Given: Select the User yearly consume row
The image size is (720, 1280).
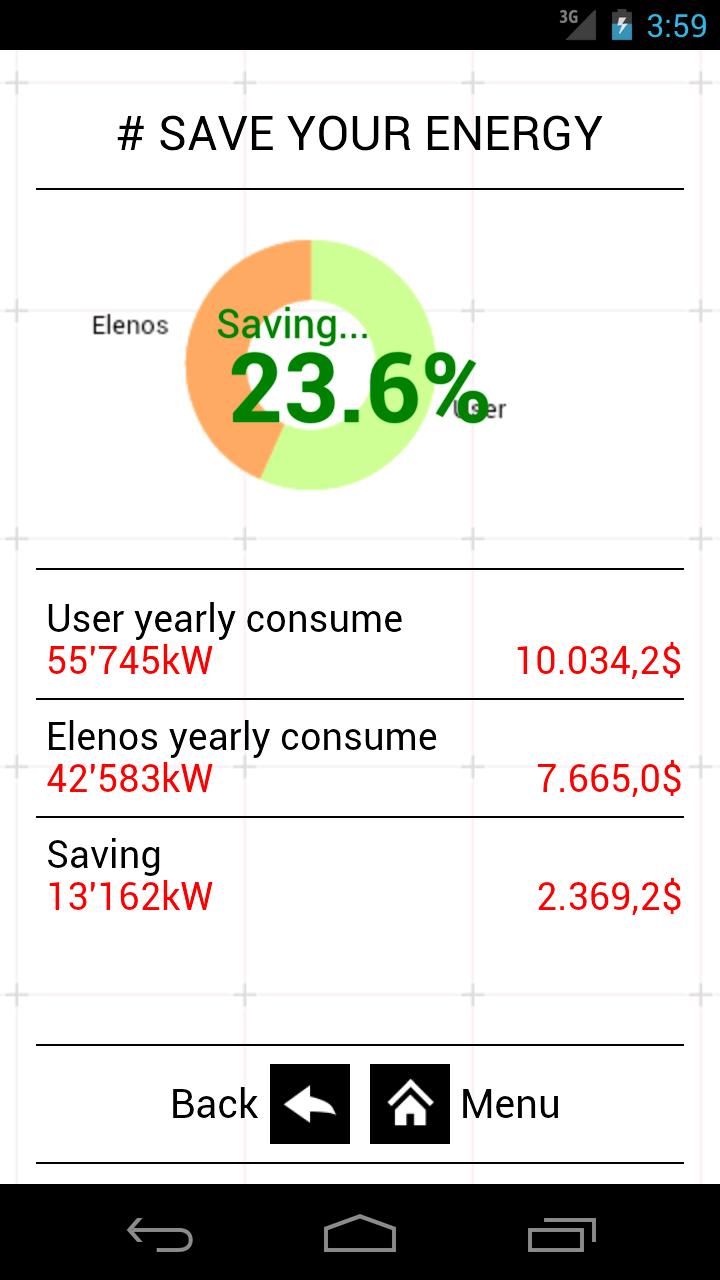Looking at the screenshot, I should pyautogui.click(x=360, y=638).
